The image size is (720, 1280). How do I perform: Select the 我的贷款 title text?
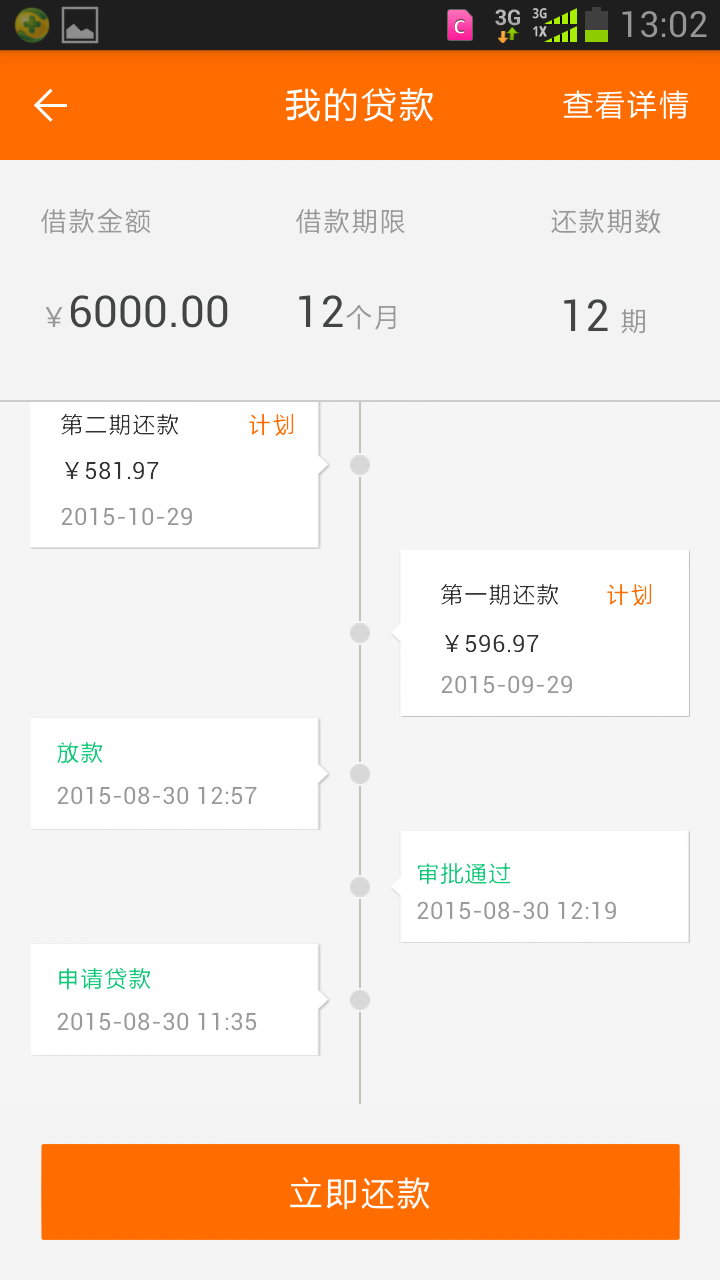[x=359, y=104]
